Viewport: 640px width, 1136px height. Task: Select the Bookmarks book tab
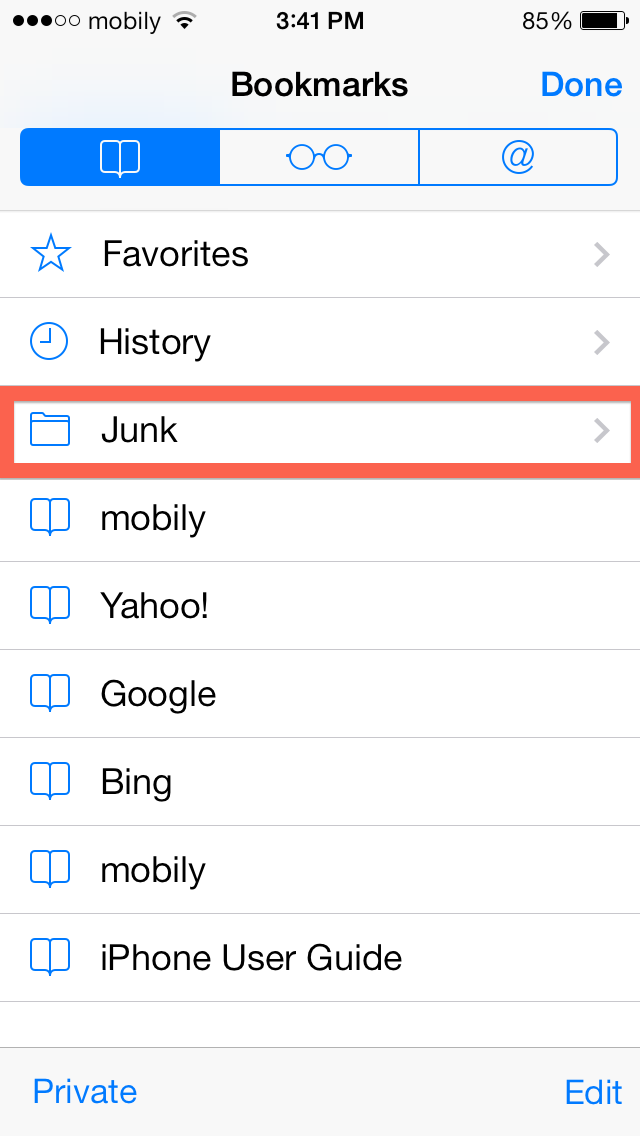pos(120,157)
